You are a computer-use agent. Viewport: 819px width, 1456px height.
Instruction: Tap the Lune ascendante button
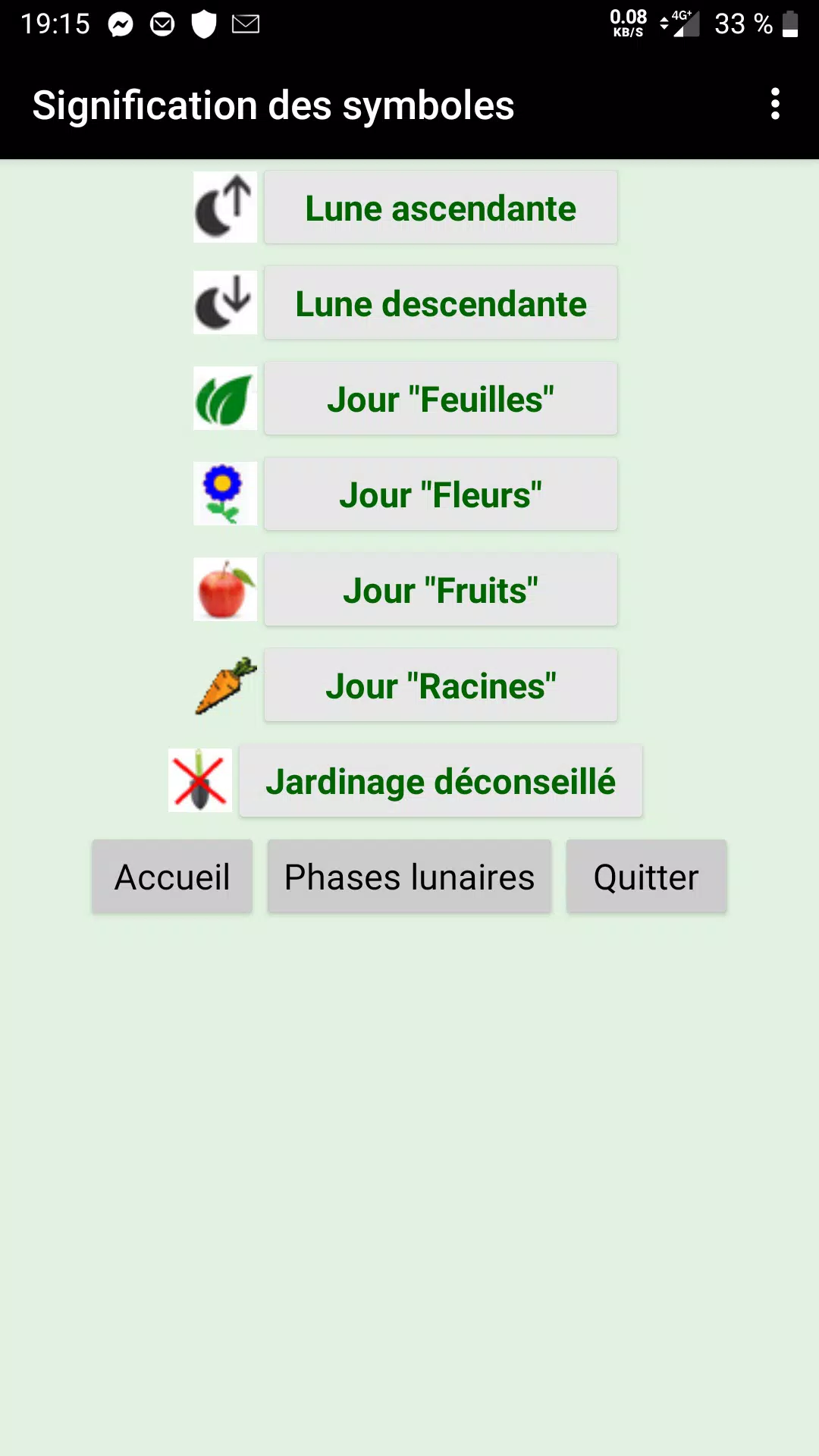(x=441, y=208)
